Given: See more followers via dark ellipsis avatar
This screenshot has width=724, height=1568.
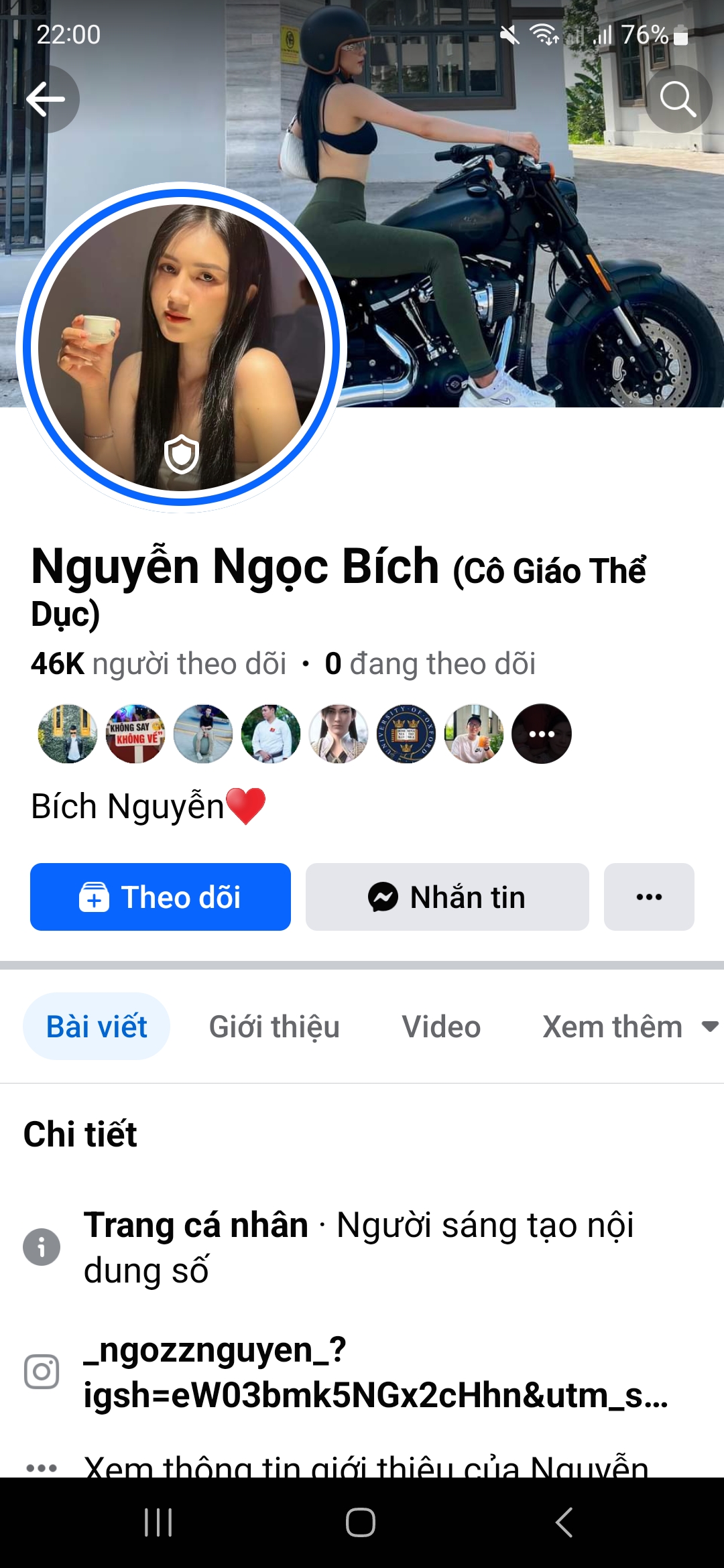Looking at the screenshot, I should click(542, 734).
